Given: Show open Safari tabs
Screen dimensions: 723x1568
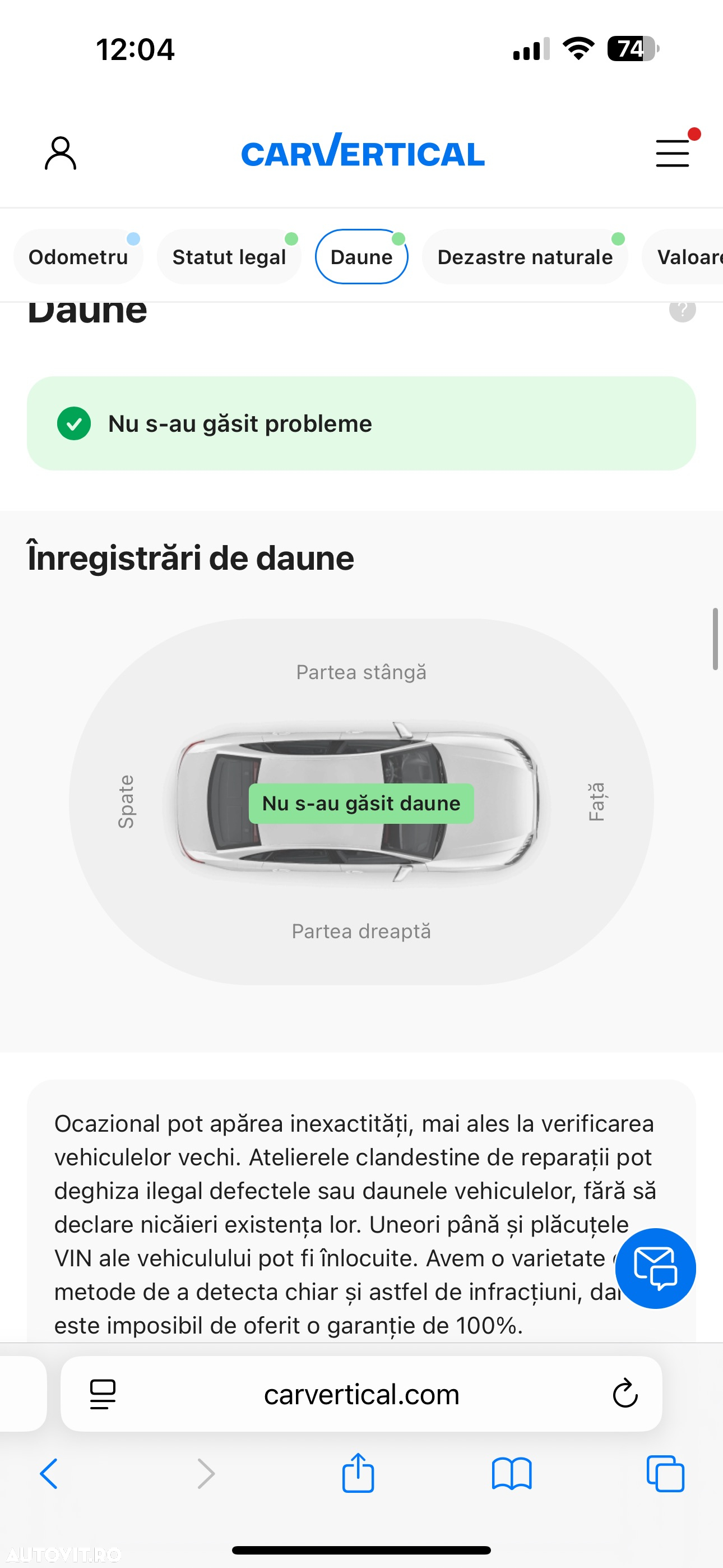Looking at the screenshot, I should click(665, 1474).
